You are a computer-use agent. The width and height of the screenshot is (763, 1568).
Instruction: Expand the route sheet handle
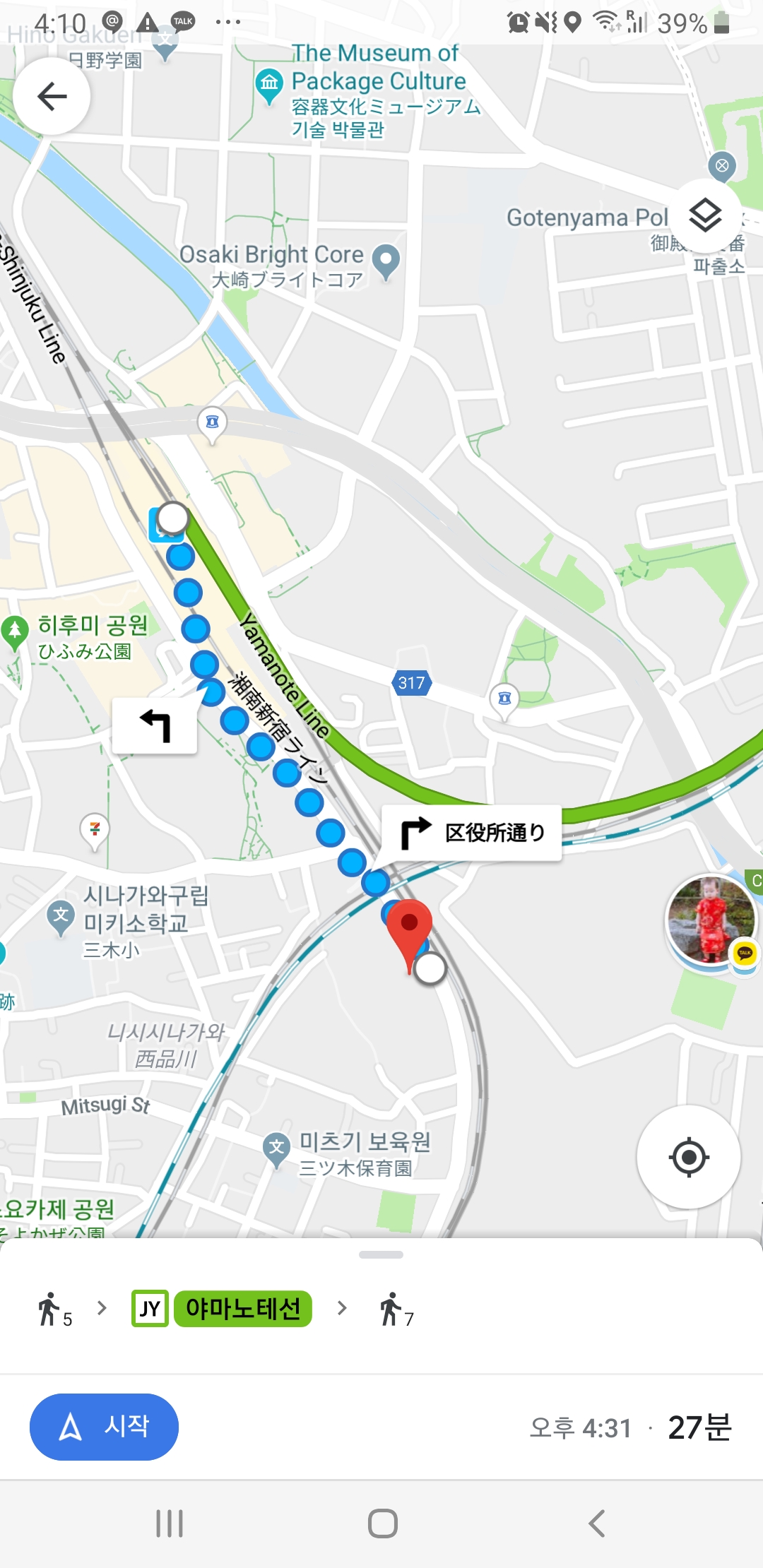[x=381, y=1254]
